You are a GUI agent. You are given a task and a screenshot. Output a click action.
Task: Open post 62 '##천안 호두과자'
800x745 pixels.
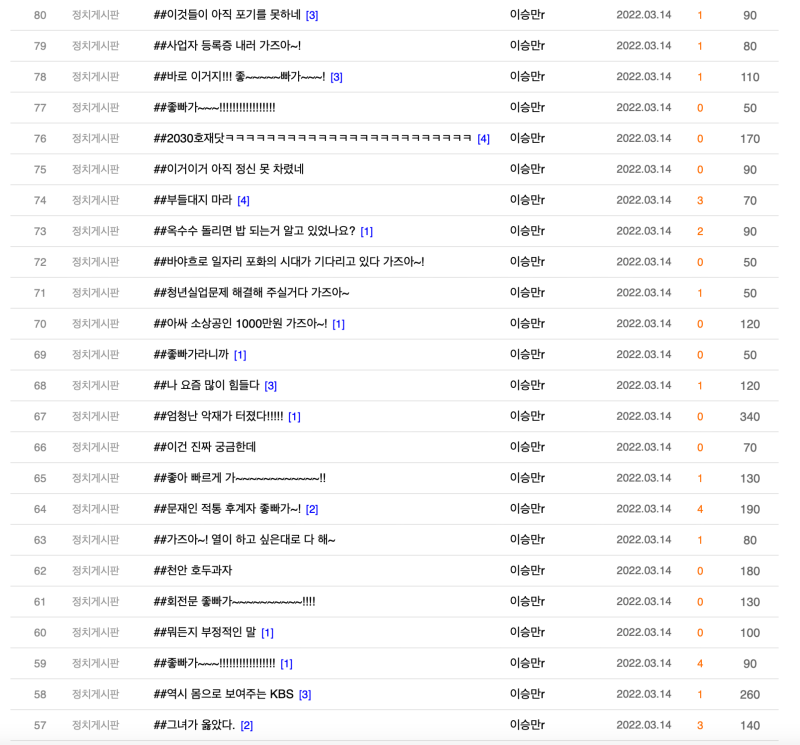tap(193, 571)
